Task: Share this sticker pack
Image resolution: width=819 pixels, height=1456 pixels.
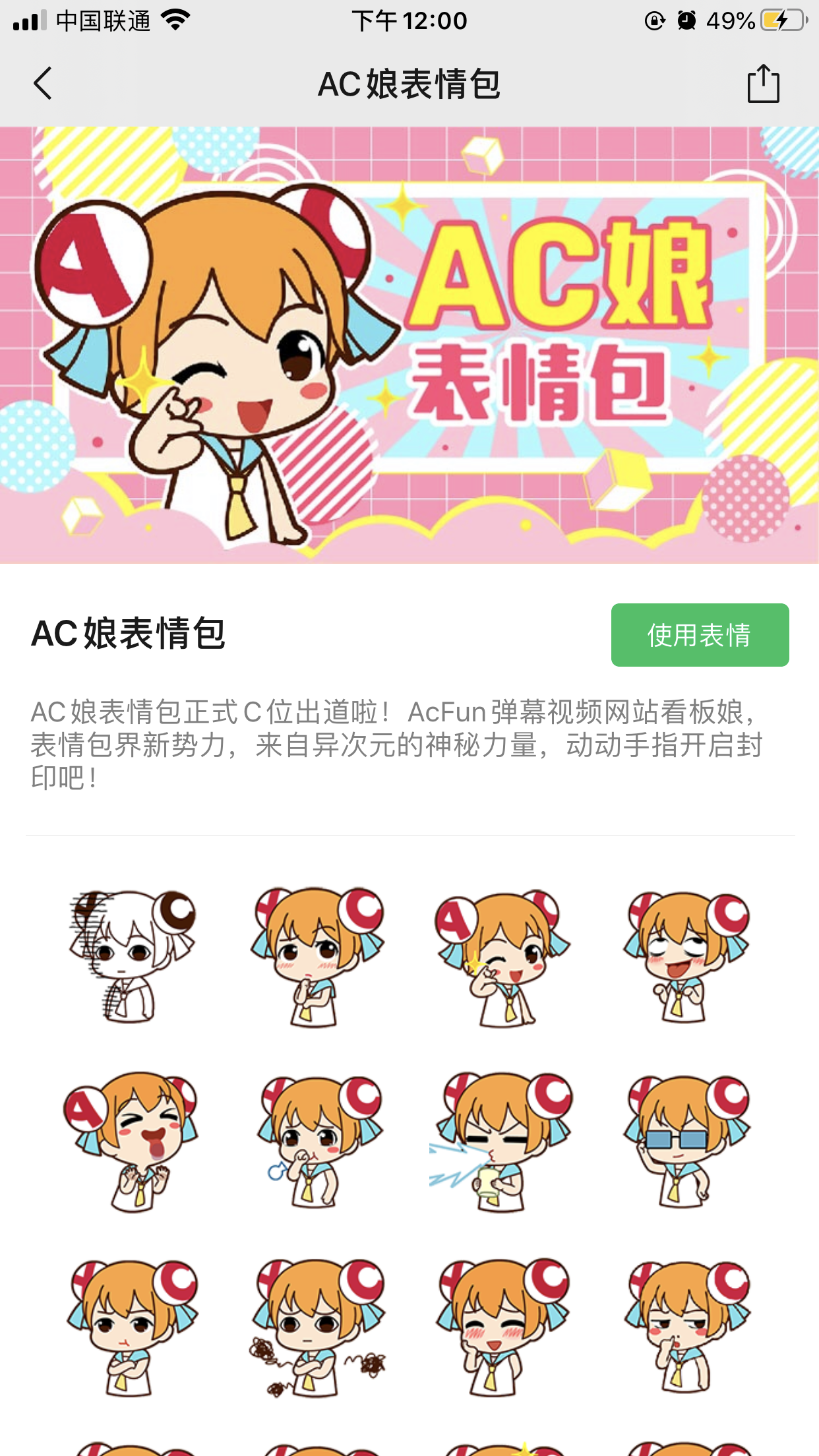Action: click(x=763, y=84)
